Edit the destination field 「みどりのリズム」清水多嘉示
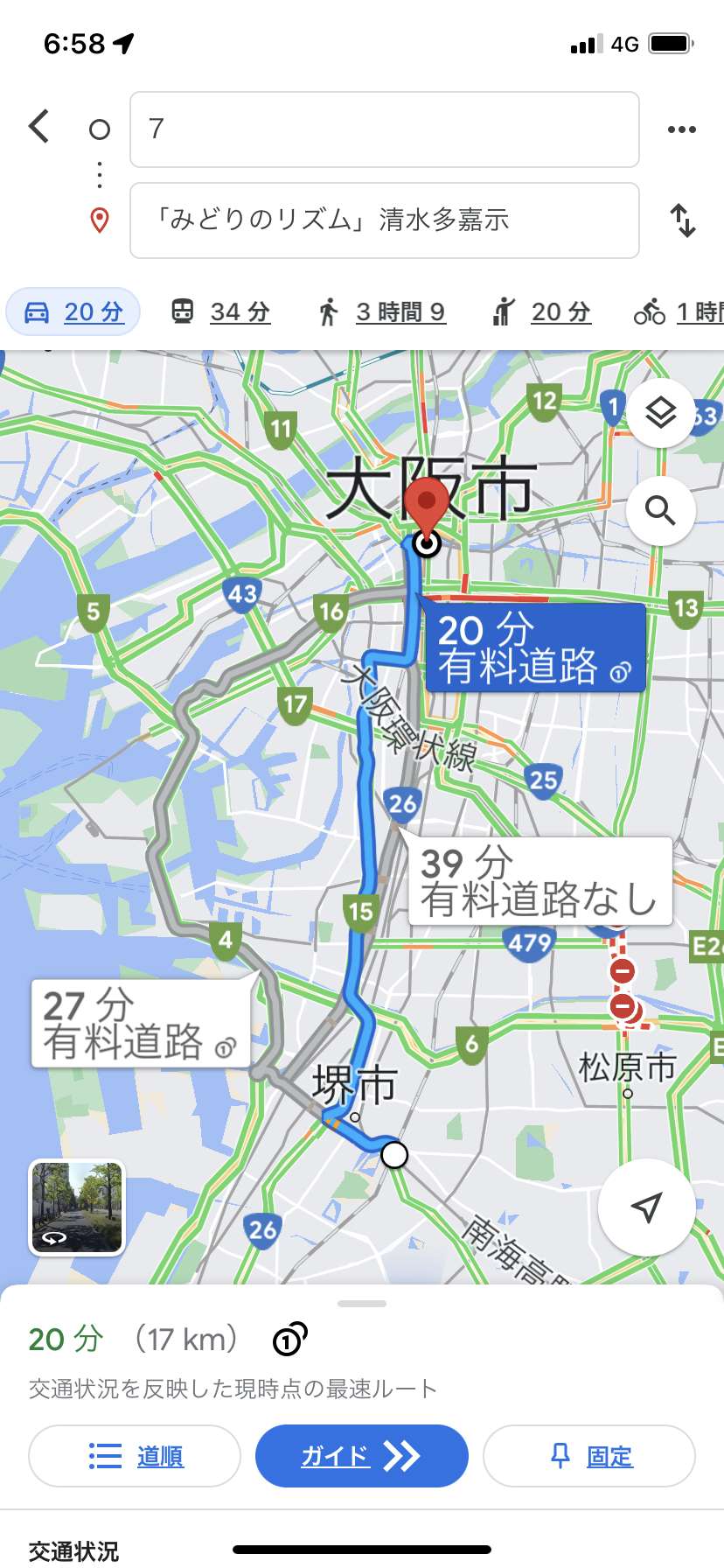This screenshot has width=724, height=1568. click(x=385, y=220)
